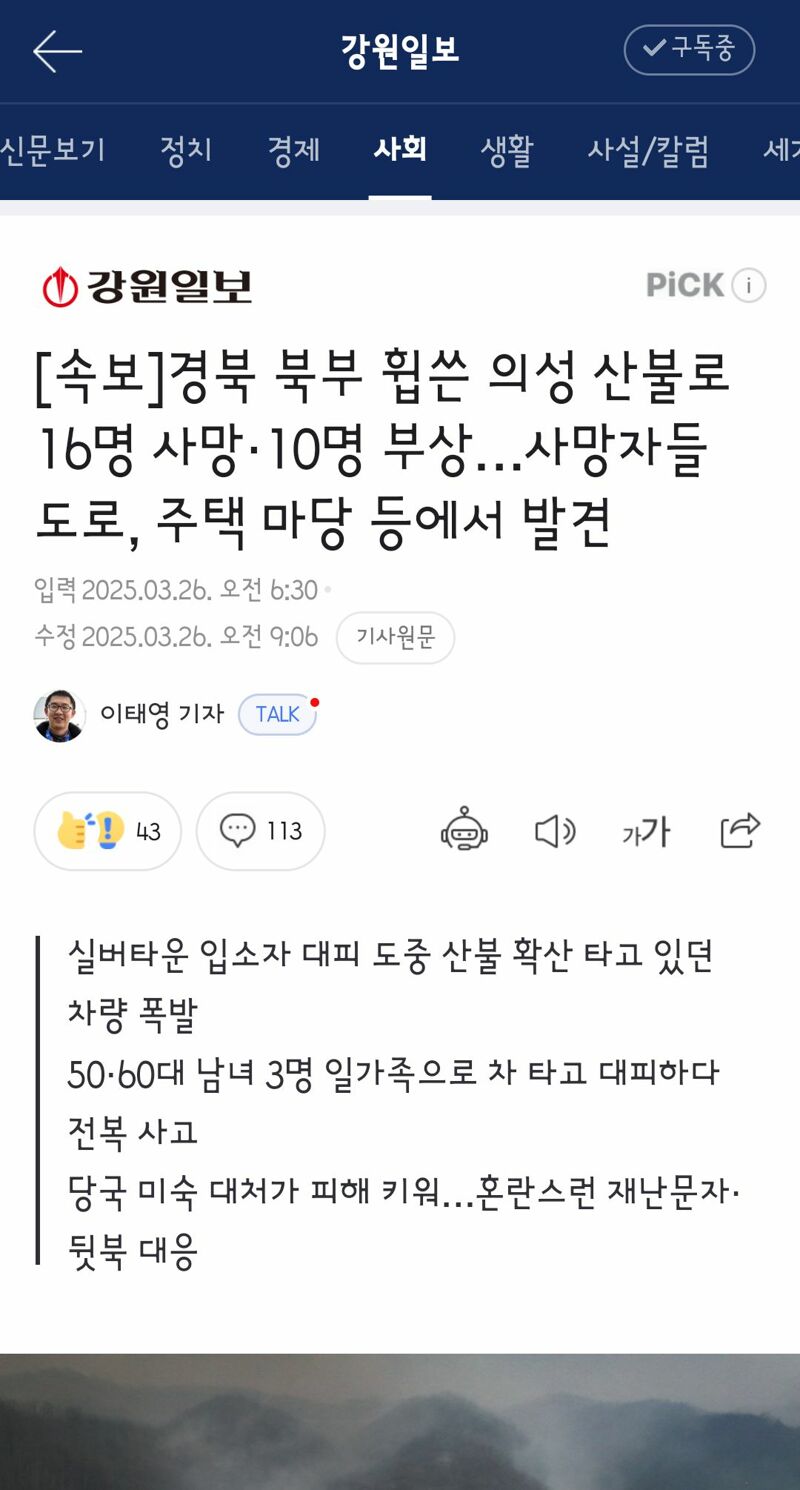Open the 113 comments
800x1490 pixels.
click(x=260, y=831)
